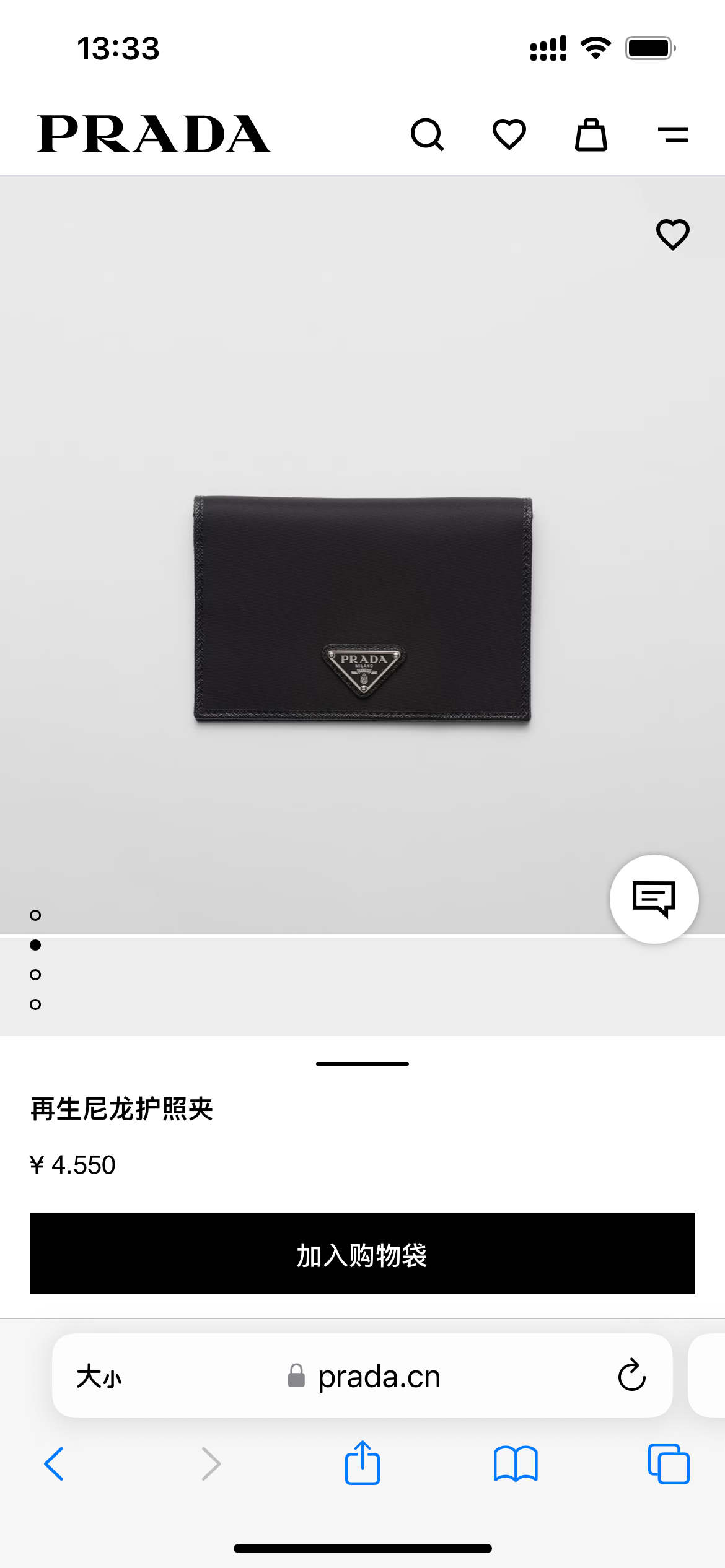Open Safari bookmarks
This screenshot has width=725, height=1568.
[x=516, y=1464]
